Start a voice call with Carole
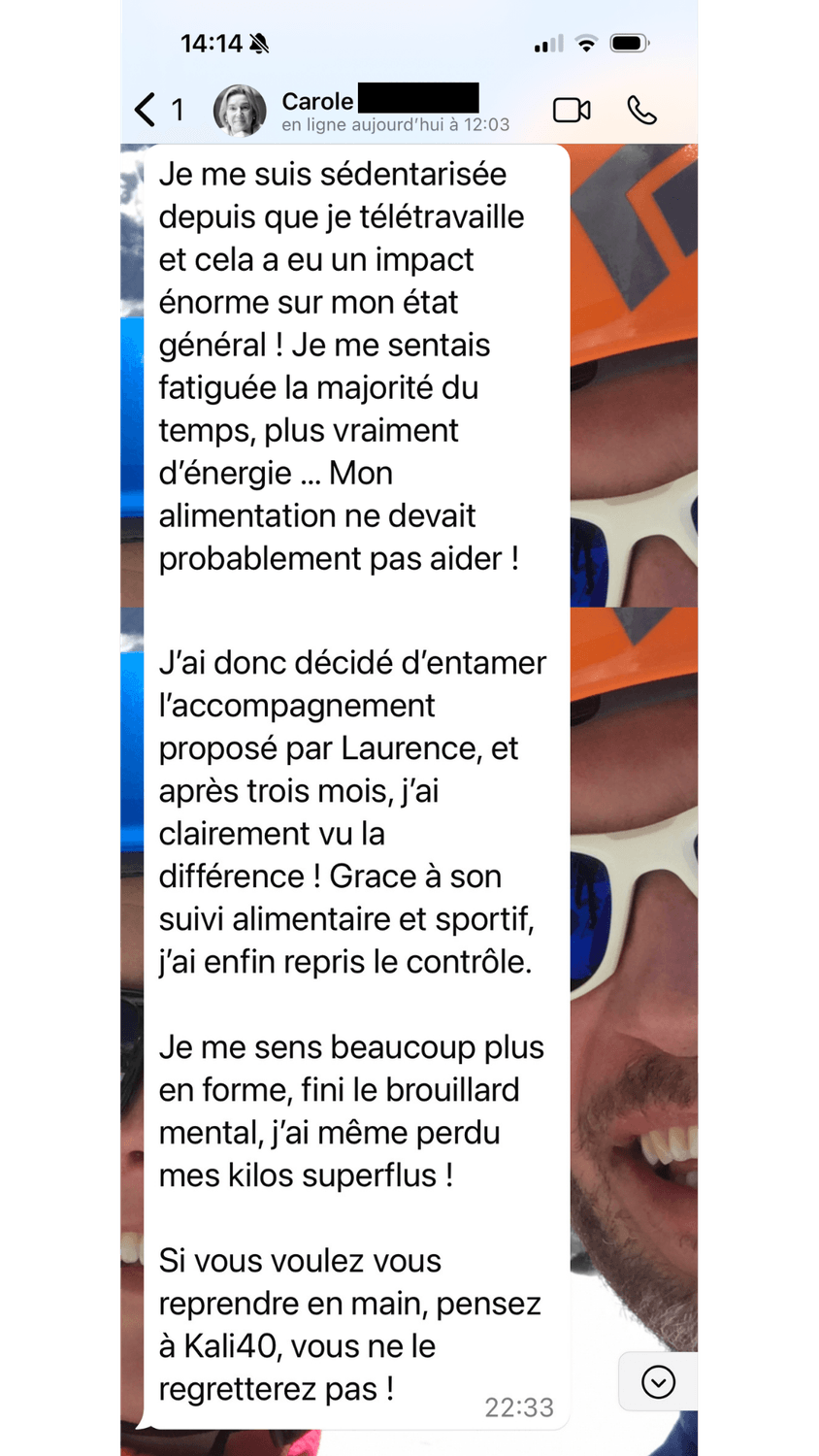This screenshot has height=1456, width=819. click(641, 111)
